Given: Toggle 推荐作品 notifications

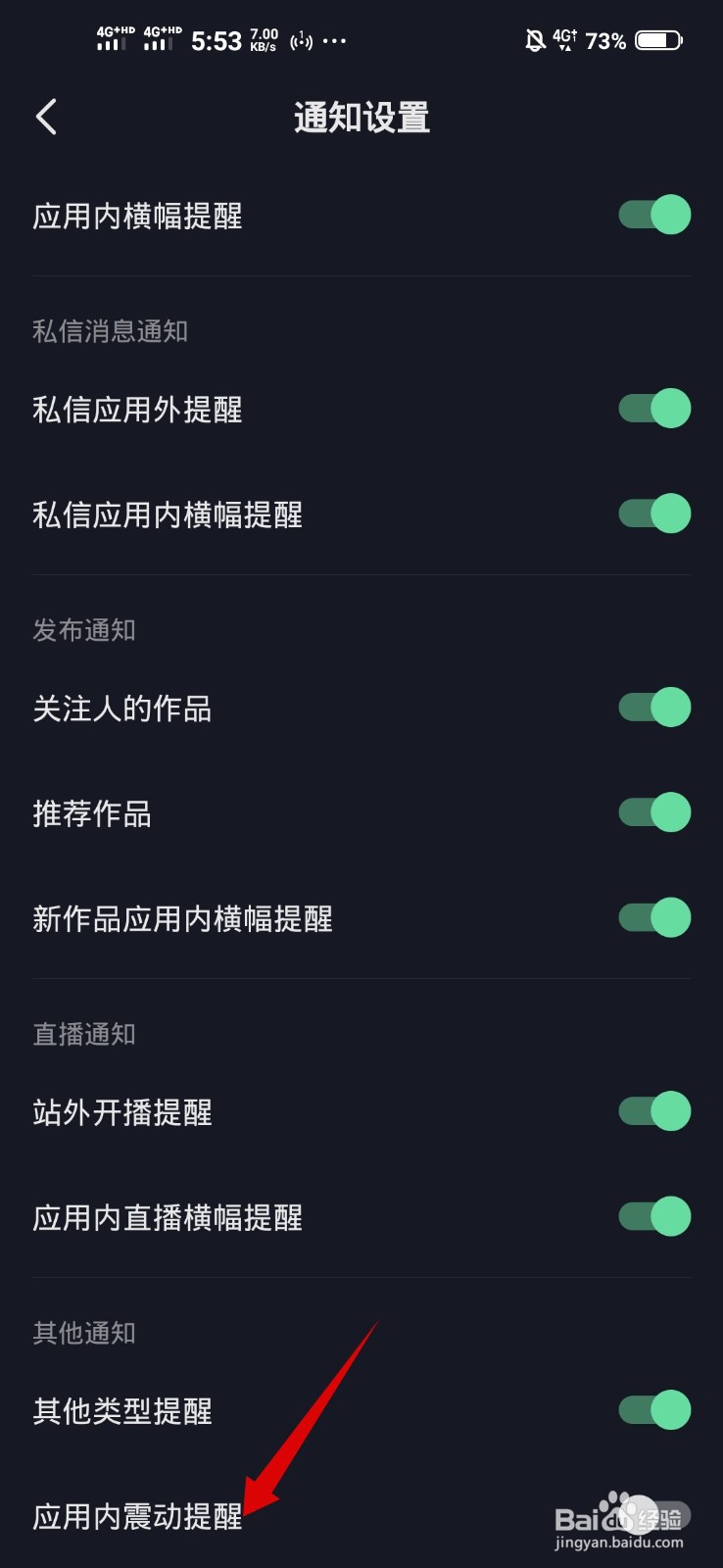Looking at the screenshot, I should pyautogui.click(x=654, y=812).
